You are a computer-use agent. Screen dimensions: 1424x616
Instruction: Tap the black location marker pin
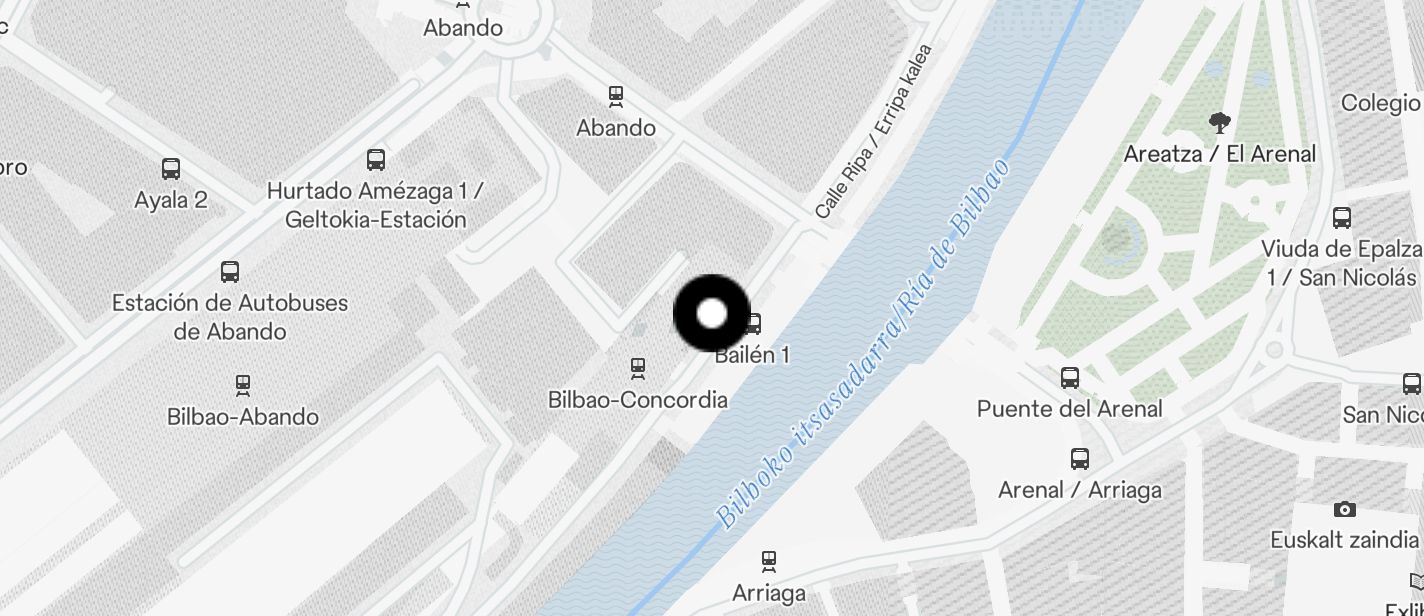tap(711, 314)
